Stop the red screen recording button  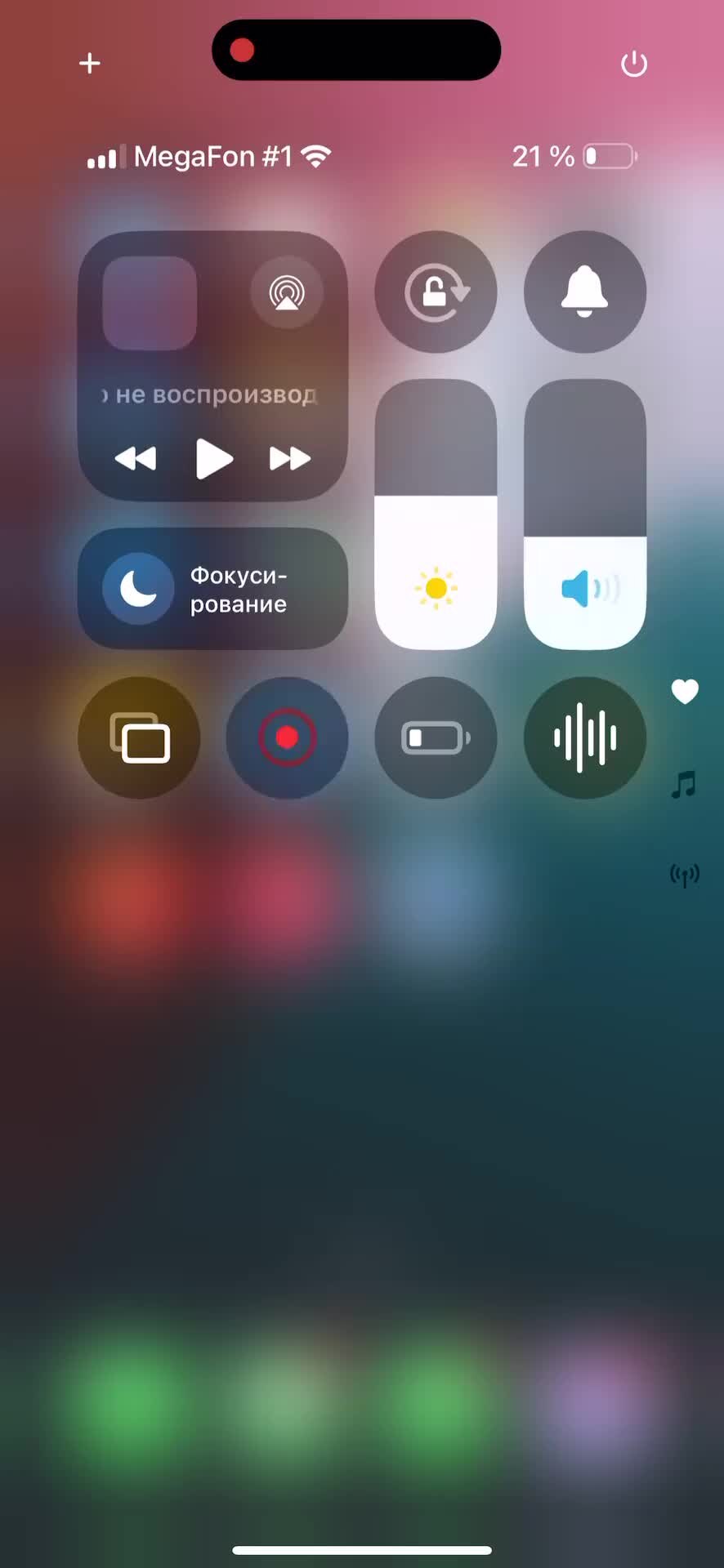pyautogui.click(x=287, y=737)
